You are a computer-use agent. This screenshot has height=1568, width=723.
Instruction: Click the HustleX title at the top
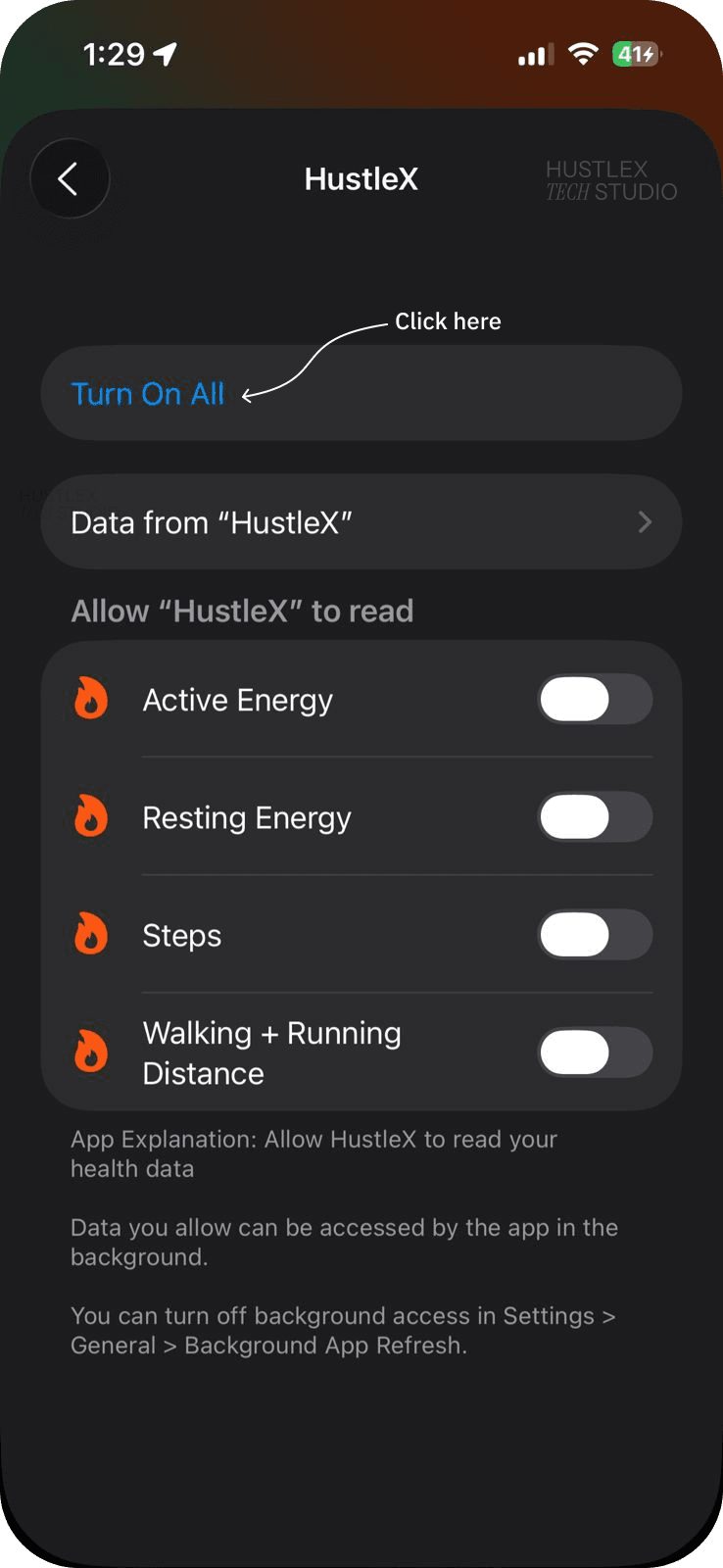pyautogui.click(x=361, y=178)
